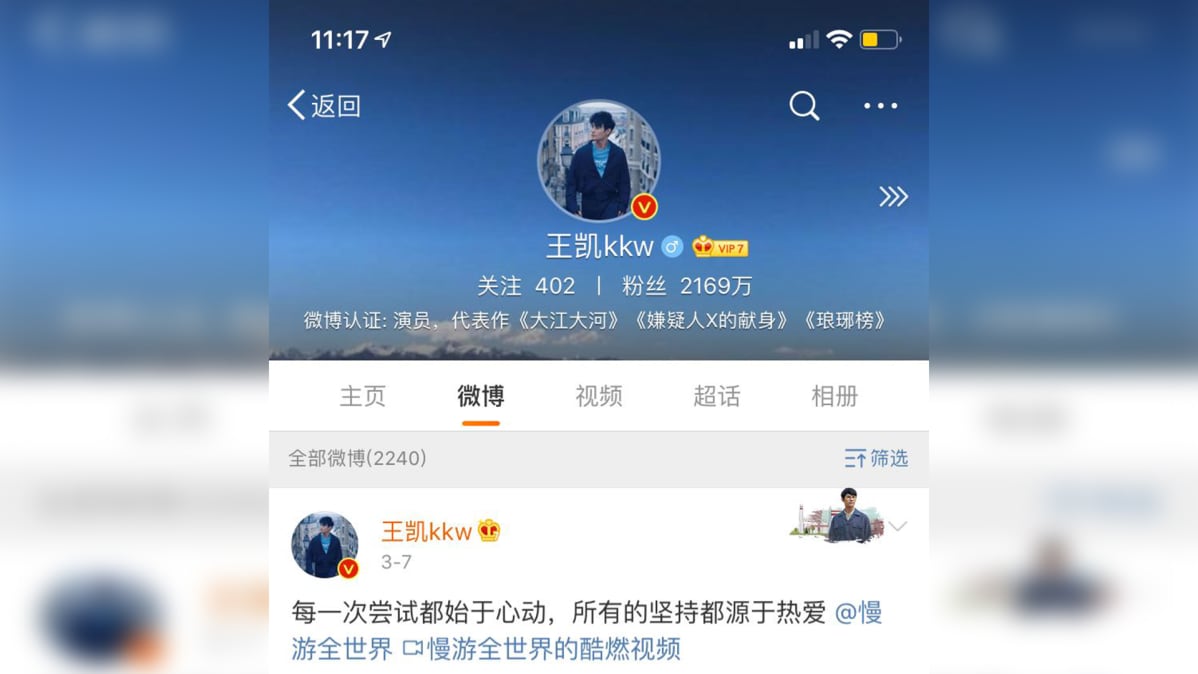Switch to the 视频 tab
The width and height of the screenshot is (1198, 674).
[598, 396]
